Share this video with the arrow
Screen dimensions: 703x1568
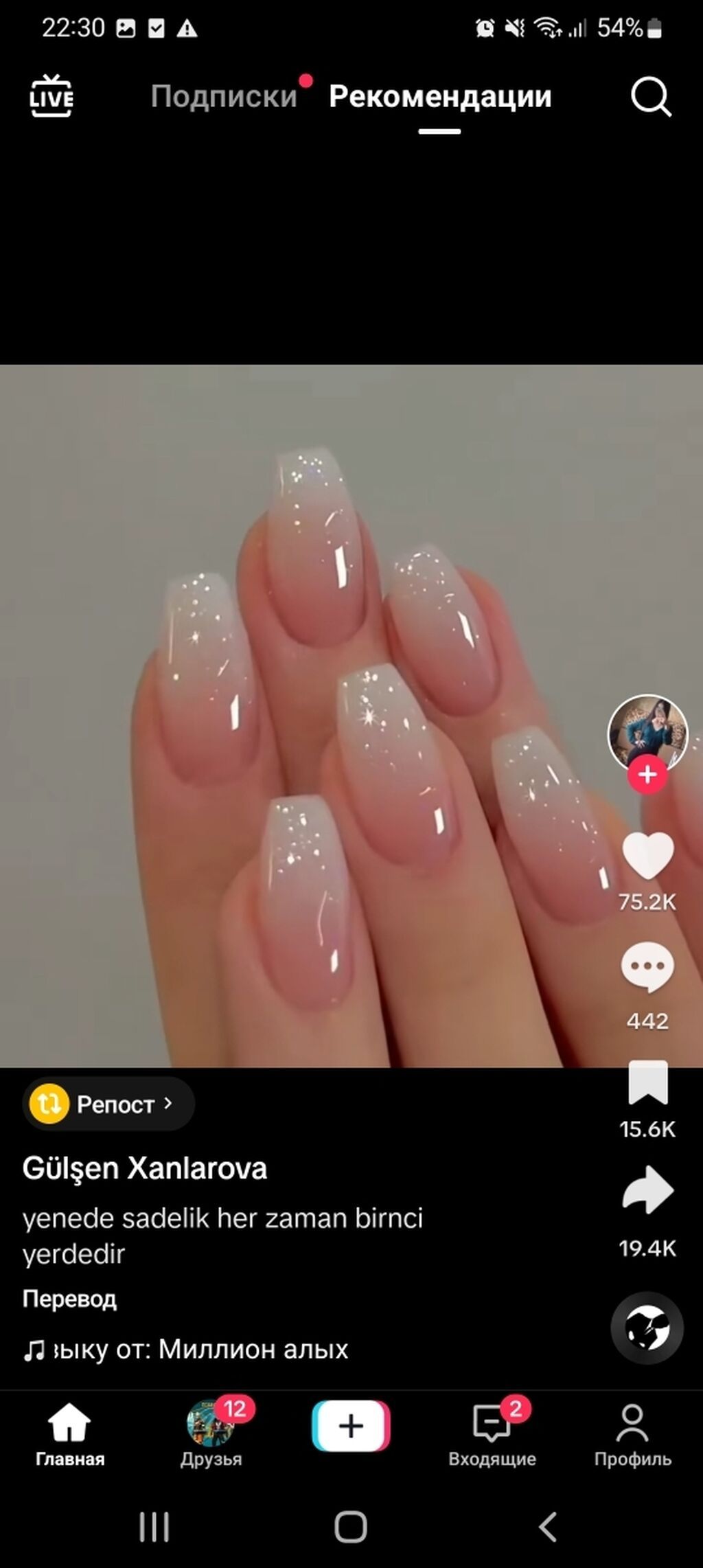(647, 1190)
